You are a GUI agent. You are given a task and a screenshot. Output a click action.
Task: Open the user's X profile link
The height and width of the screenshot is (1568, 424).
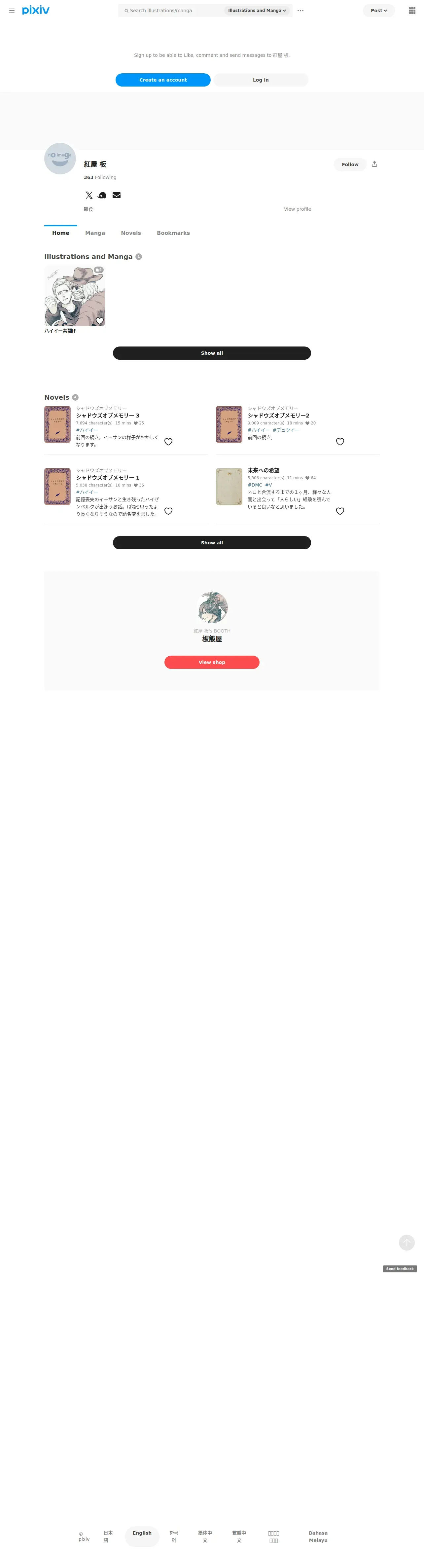(x=89, y=196)
